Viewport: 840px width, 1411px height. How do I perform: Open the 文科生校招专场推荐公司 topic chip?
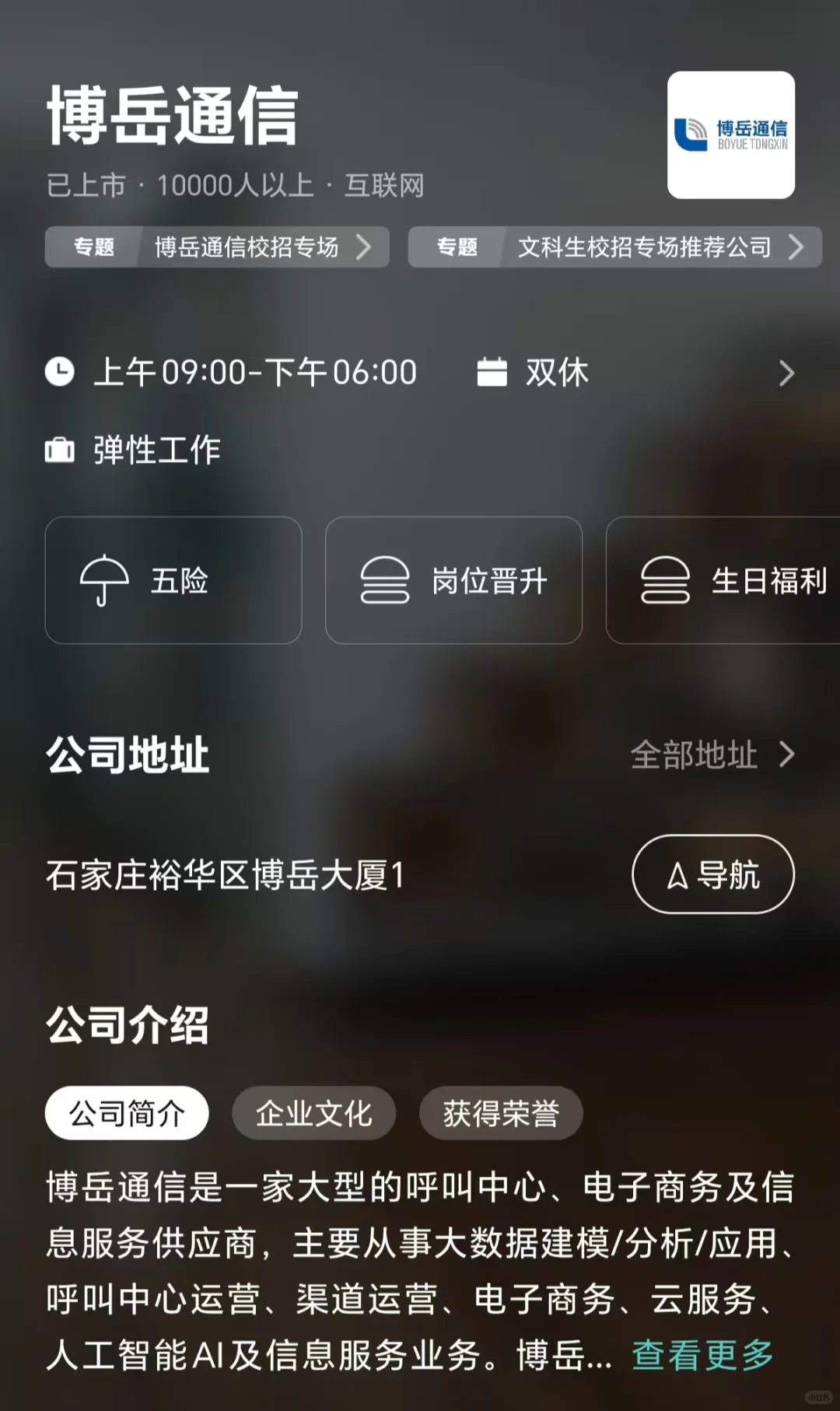(x=614, y=247)
